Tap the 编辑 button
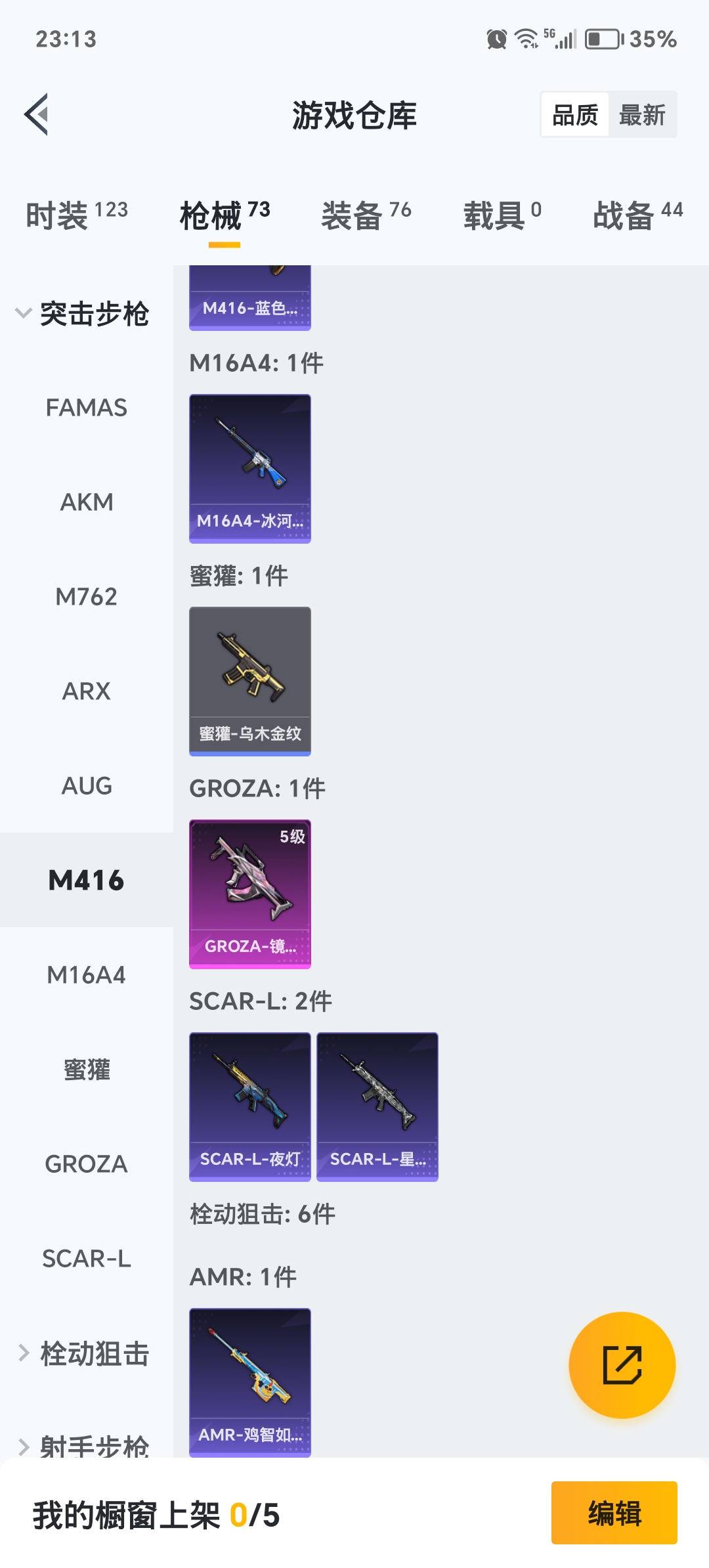Image resolution: width=709 pixels, height=1568 pixels. point(614,1513)
